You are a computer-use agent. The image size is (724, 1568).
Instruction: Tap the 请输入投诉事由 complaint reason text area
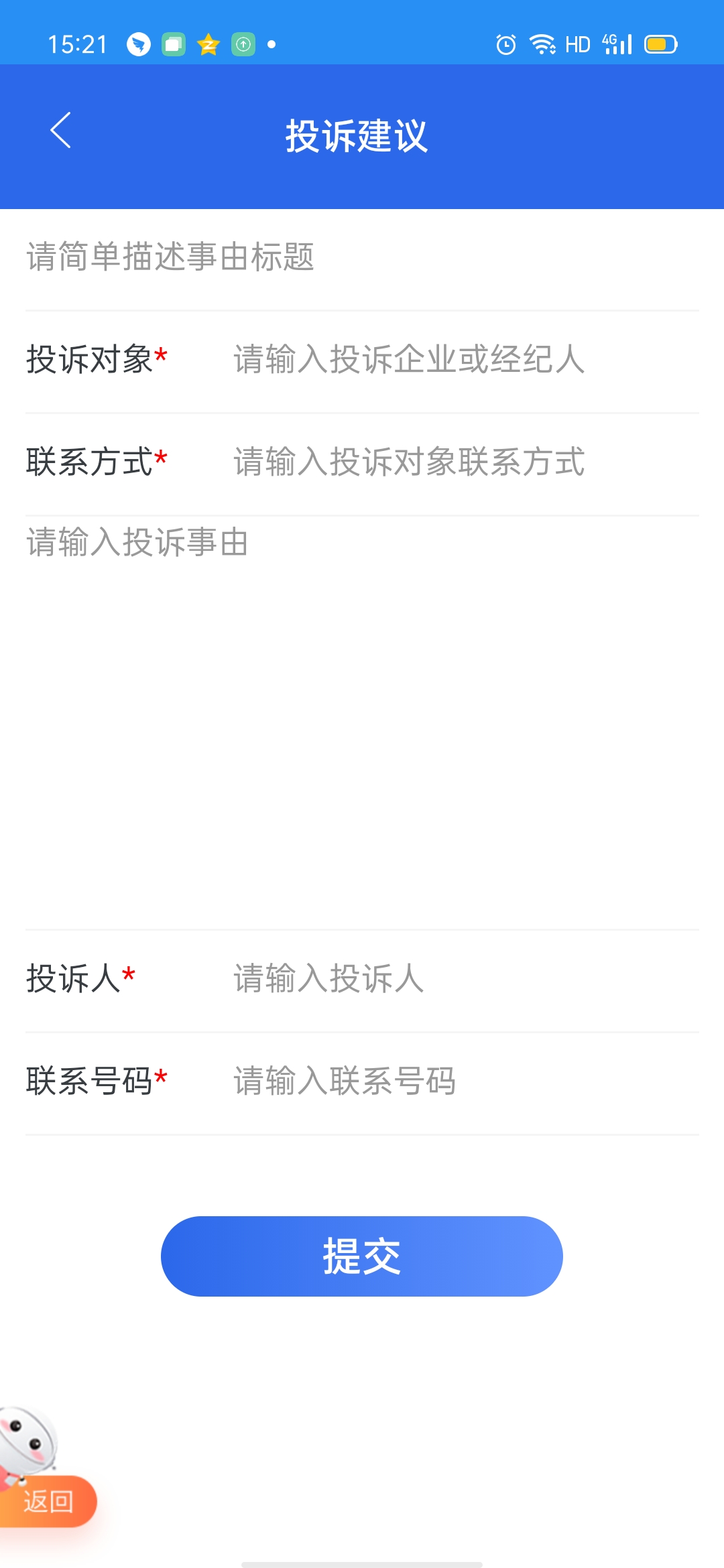(x=362, y=722)
